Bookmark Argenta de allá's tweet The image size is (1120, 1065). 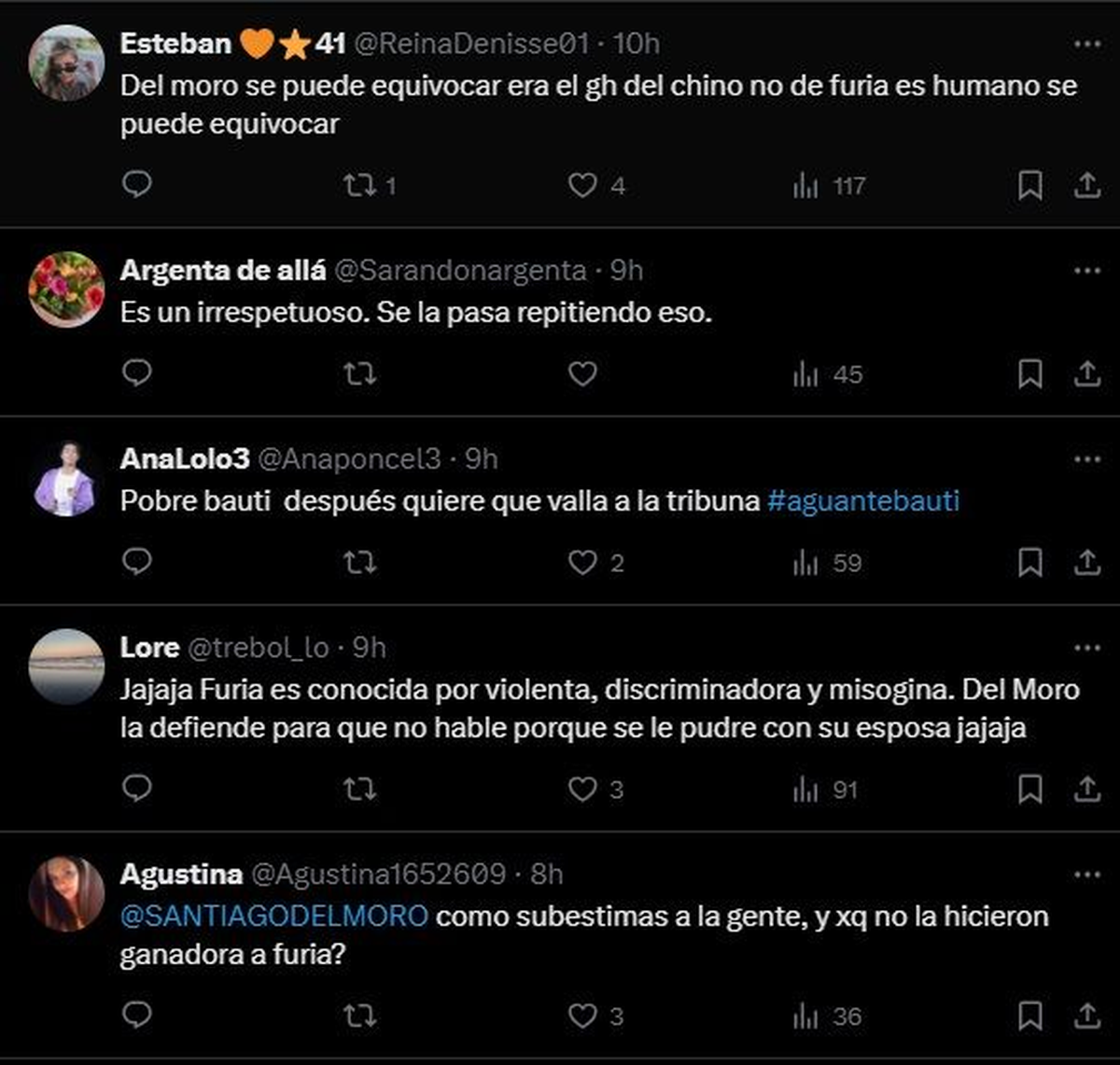[x=1029, y=374]
